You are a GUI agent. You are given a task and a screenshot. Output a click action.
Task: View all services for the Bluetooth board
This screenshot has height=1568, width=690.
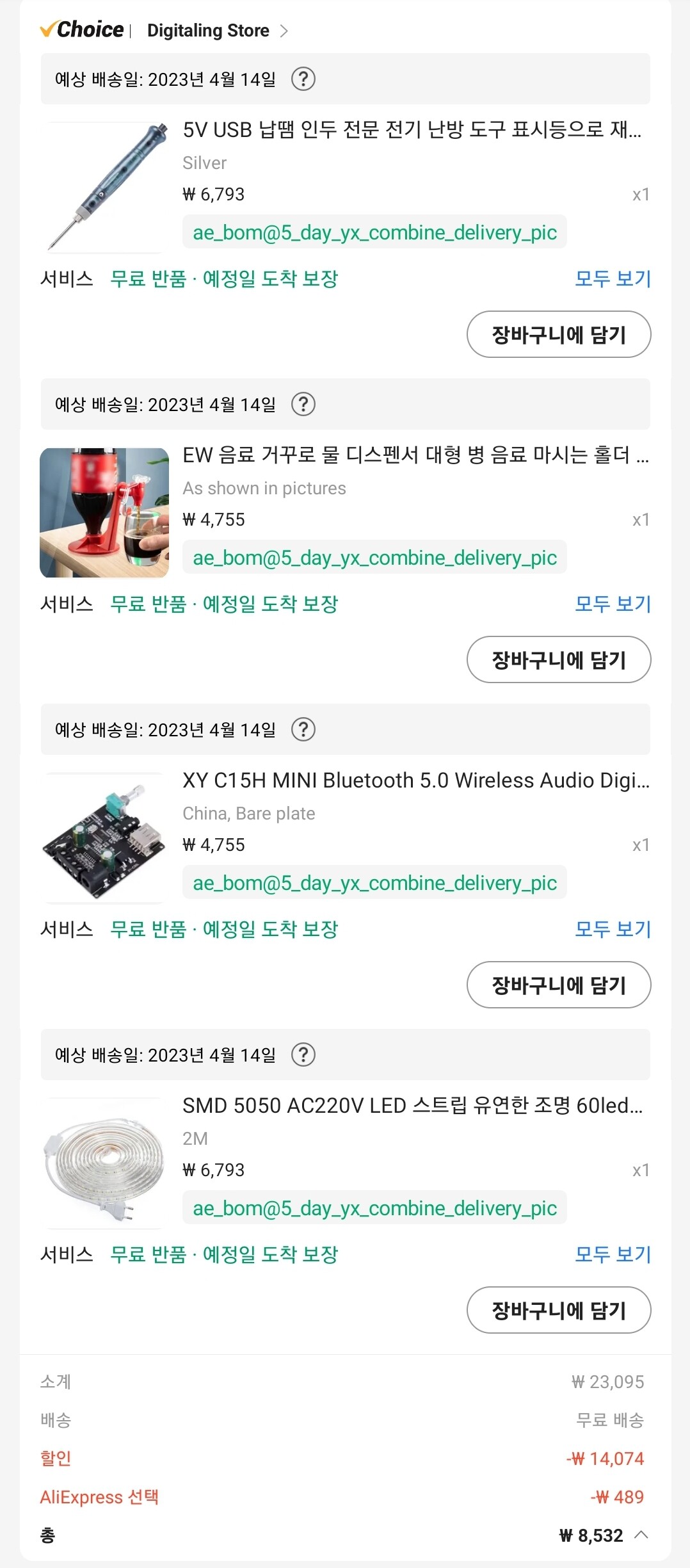click(x=613, y=929)
